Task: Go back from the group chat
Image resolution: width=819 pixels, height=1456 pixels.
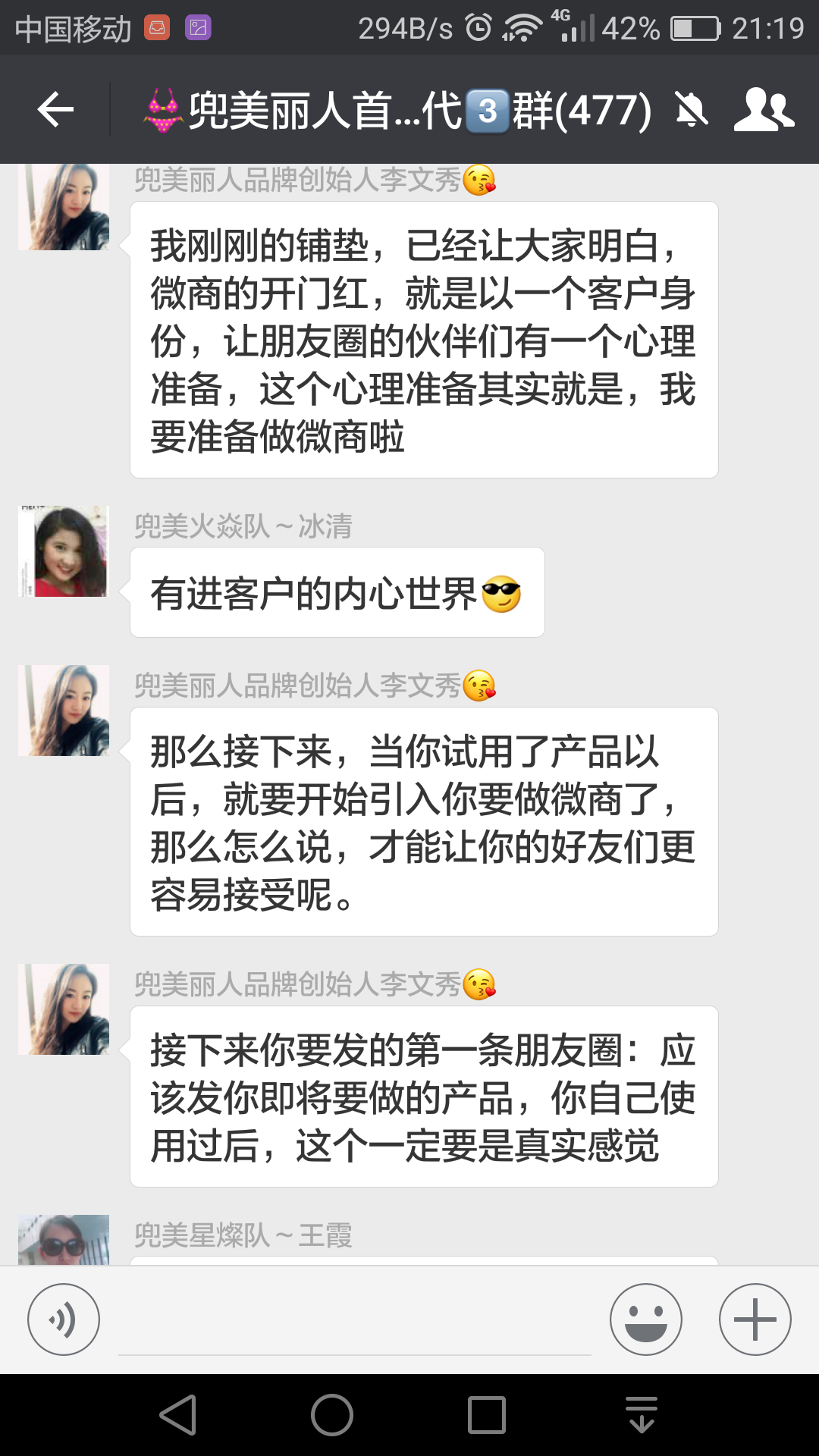Action: [55, 111]
